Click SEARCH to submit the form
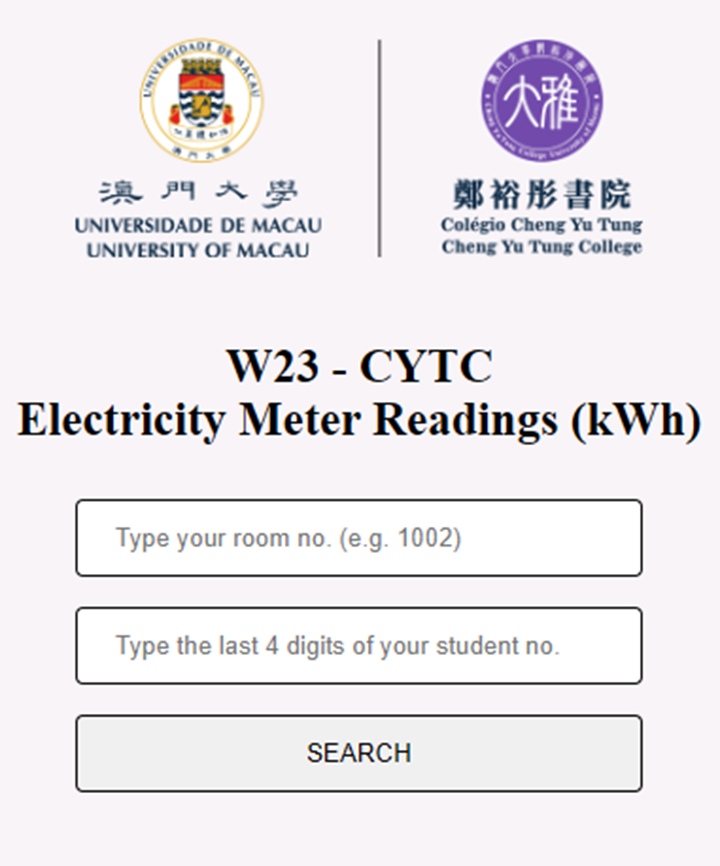 pos(359,753)
